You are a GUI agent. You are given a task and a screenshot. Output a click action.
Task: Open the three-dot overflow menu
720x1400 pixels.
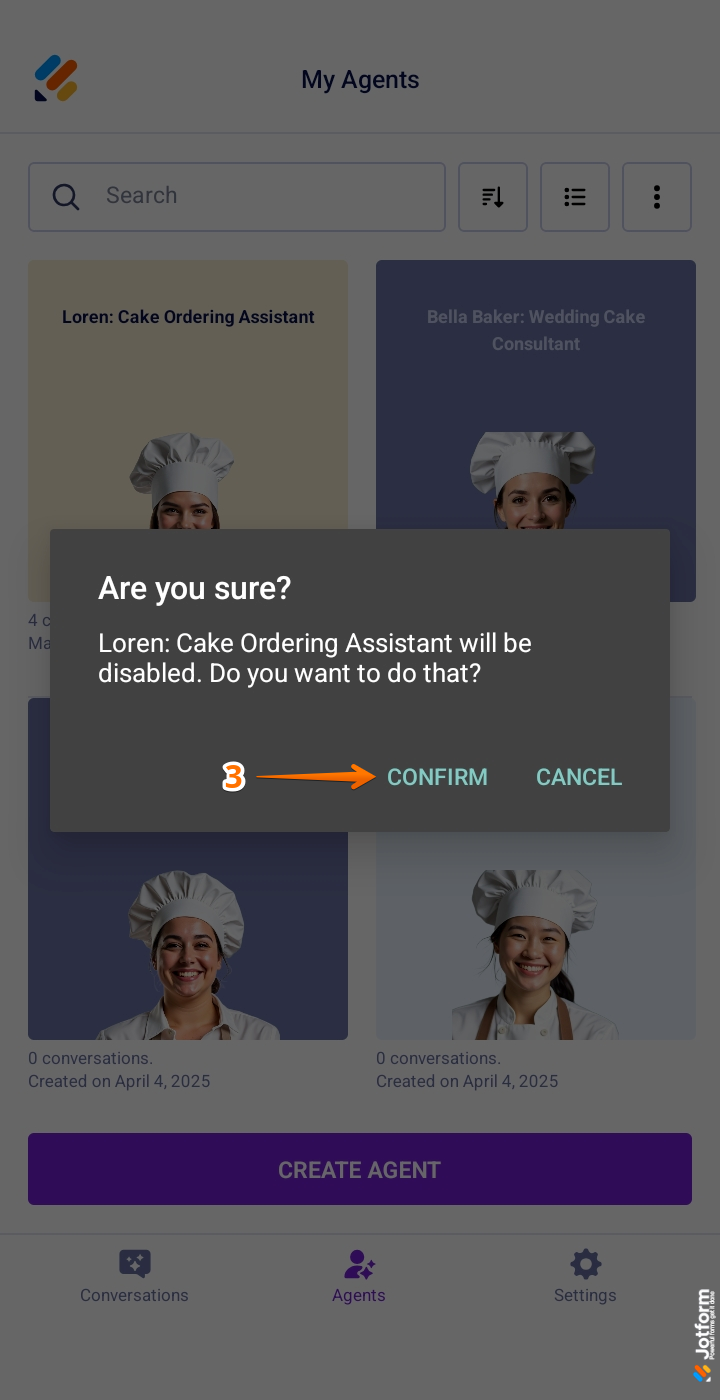657,197
